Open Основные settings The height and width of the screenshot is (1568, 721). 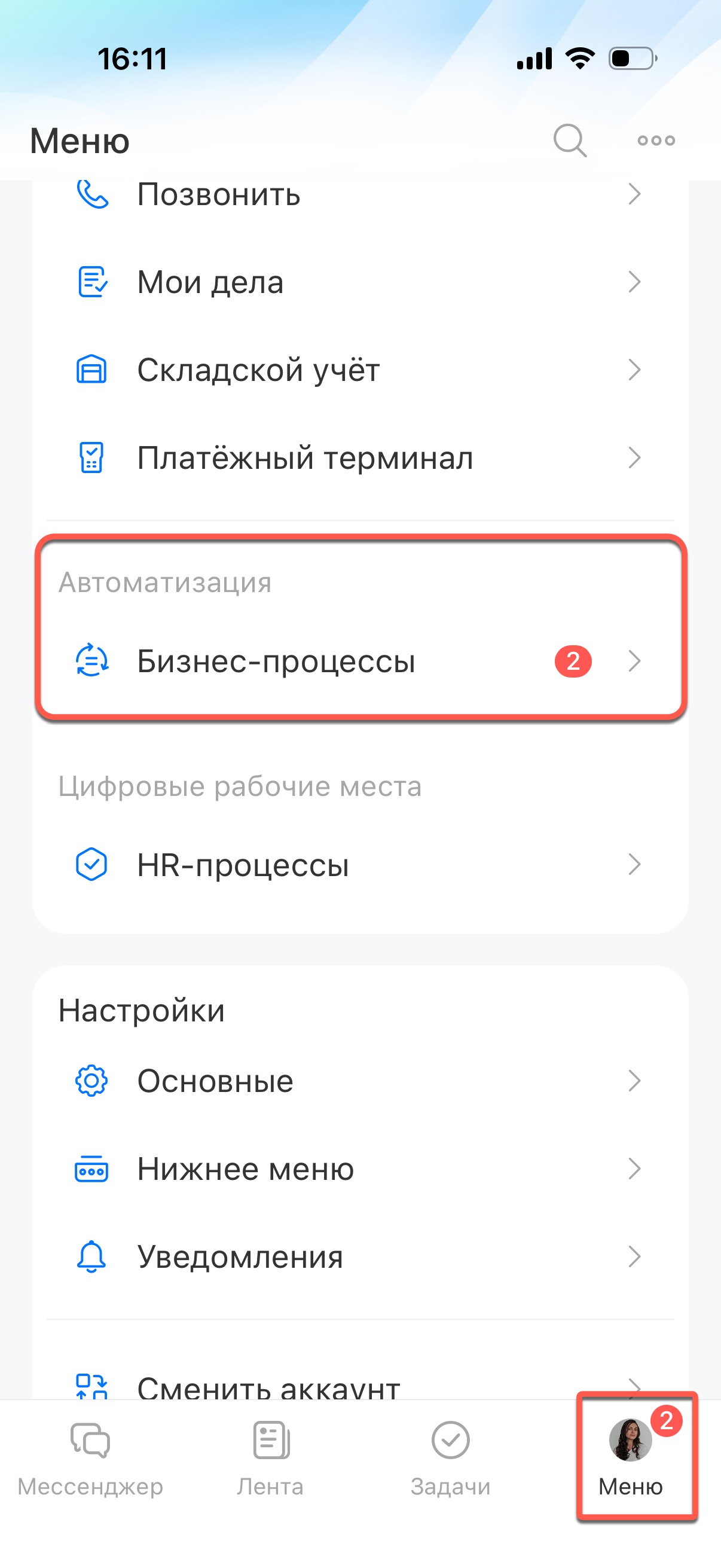pyautogui.click(x=359, y=1081)
